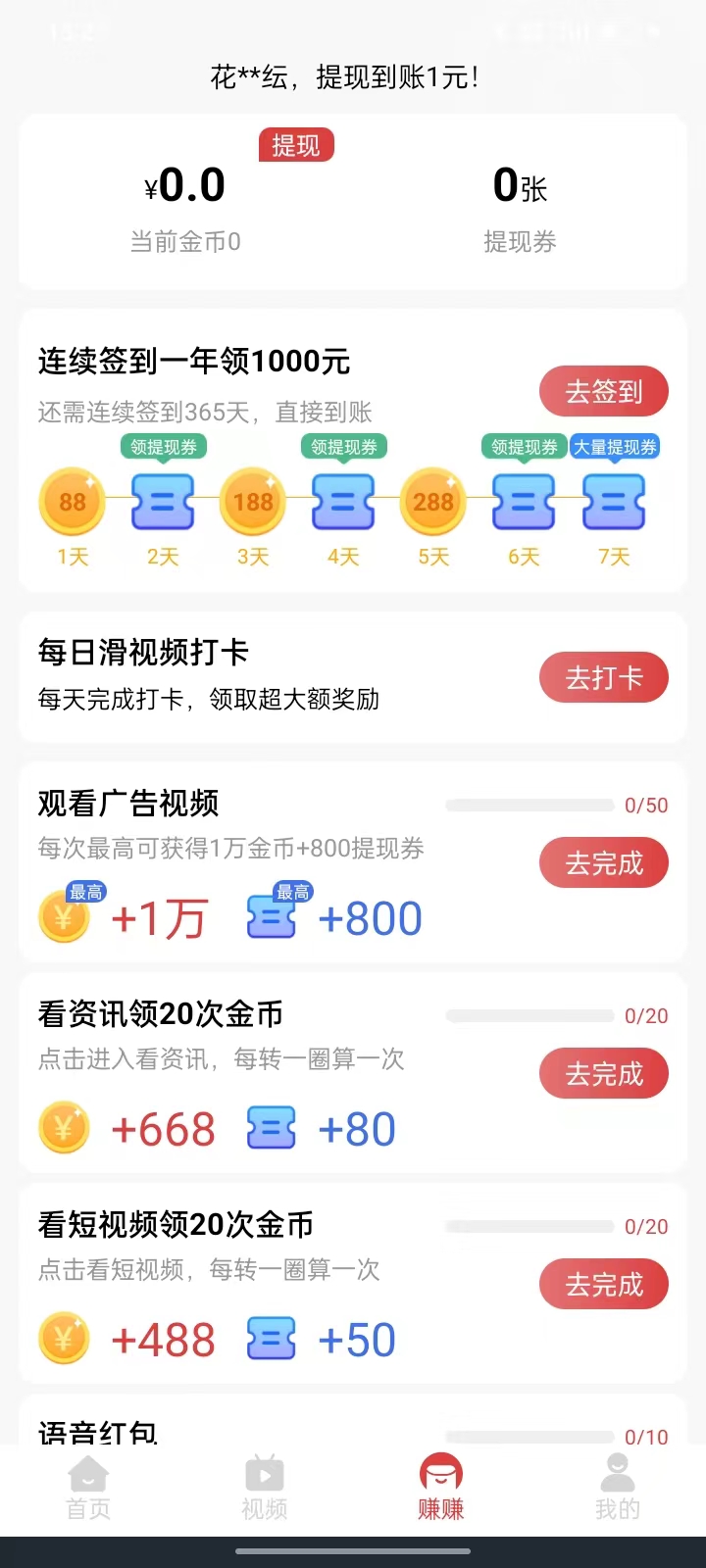Open the 首页 tab at bottom

point(88,1487)
